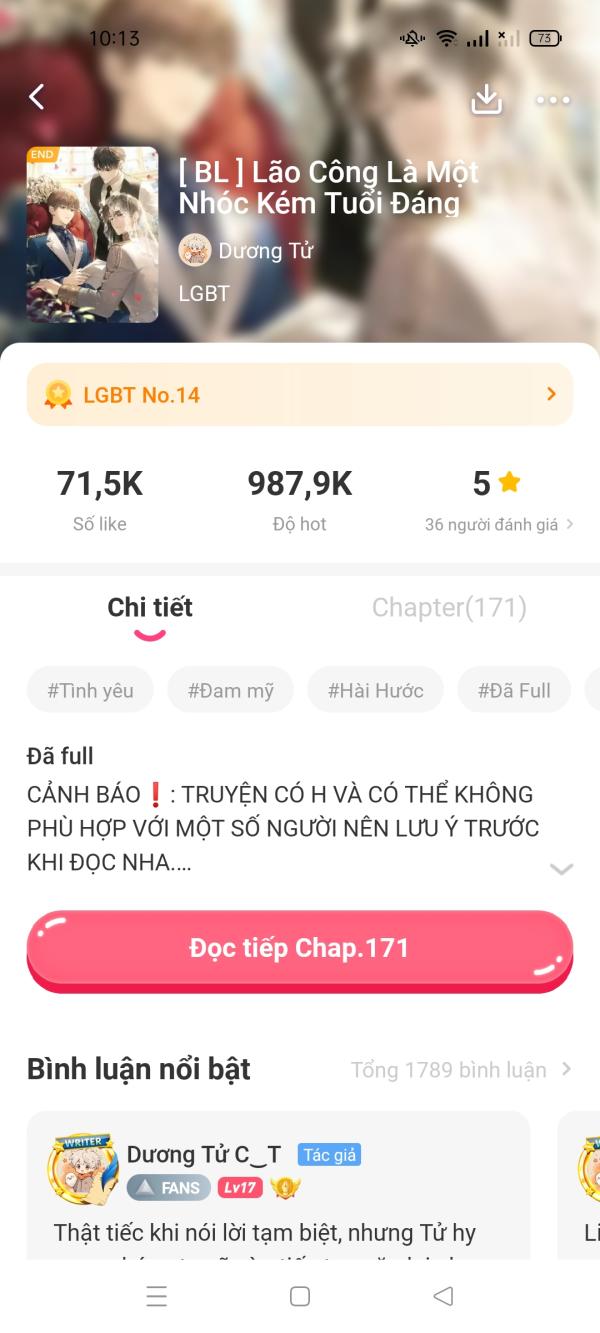The width and height of the screenshot is (600, 1333).
Task: Tap the #Đã Full tag chip
Action: [514, 690]
